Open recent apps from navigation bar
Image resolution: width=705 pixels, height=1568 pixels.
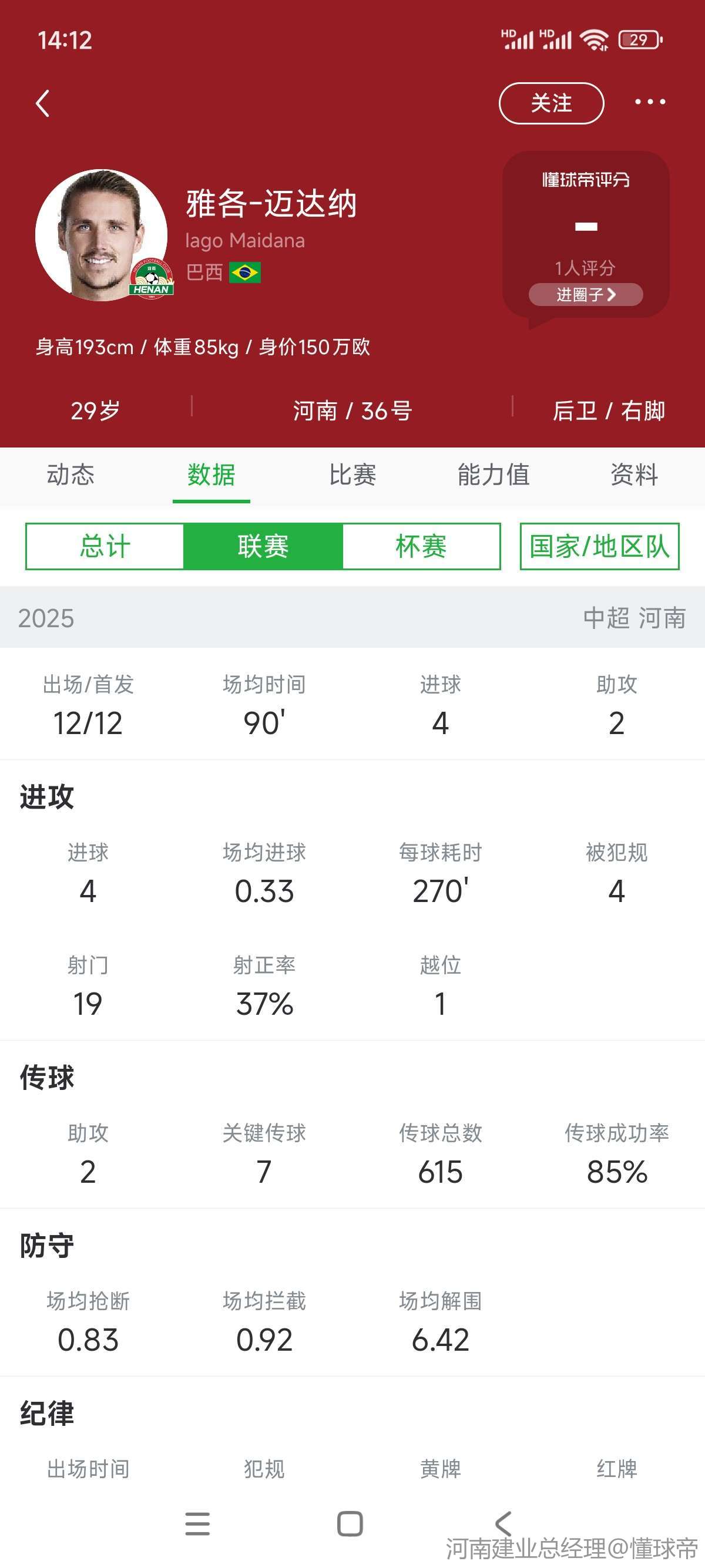(x=197, y=1523)
